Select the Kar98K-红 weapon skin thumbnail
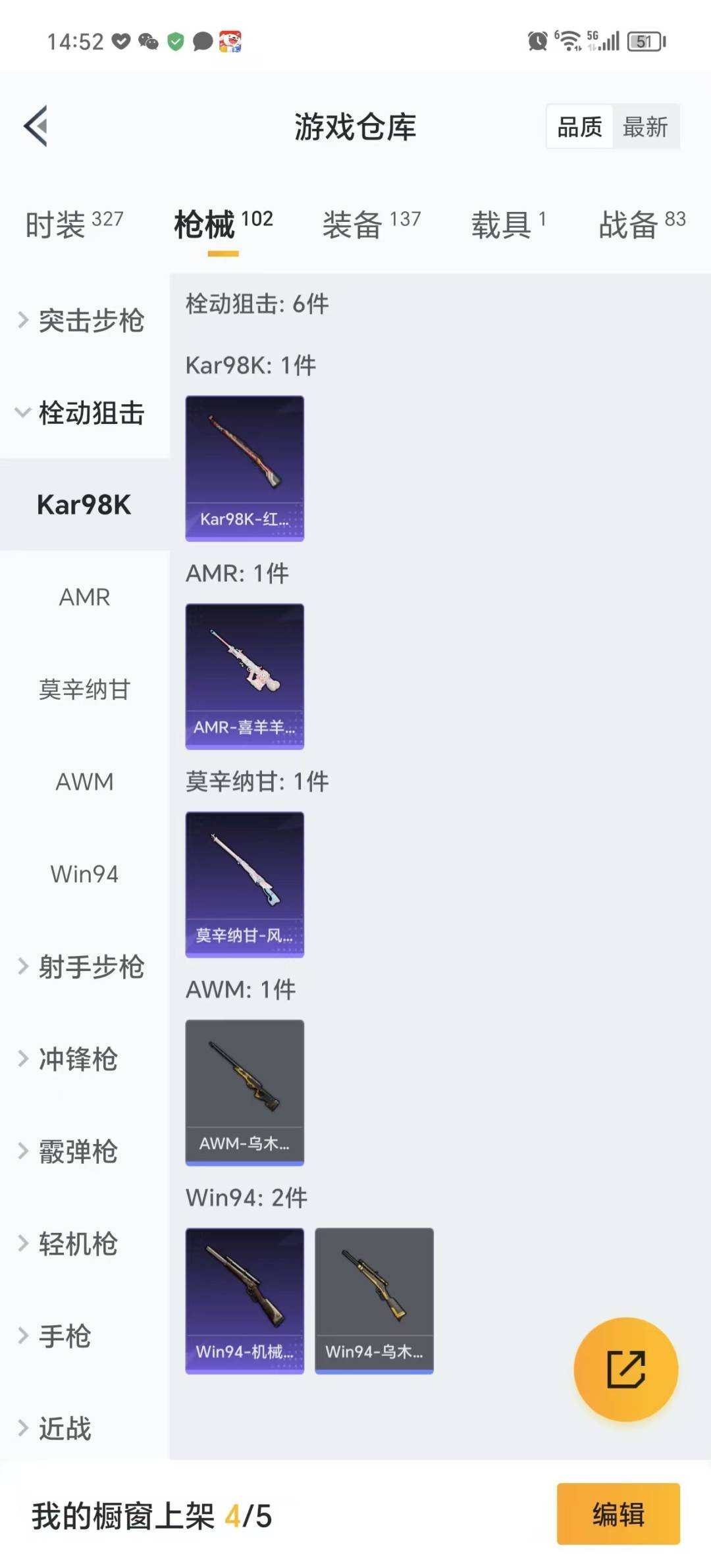Viewport: 711px width, 1568px height. point(244,469)
